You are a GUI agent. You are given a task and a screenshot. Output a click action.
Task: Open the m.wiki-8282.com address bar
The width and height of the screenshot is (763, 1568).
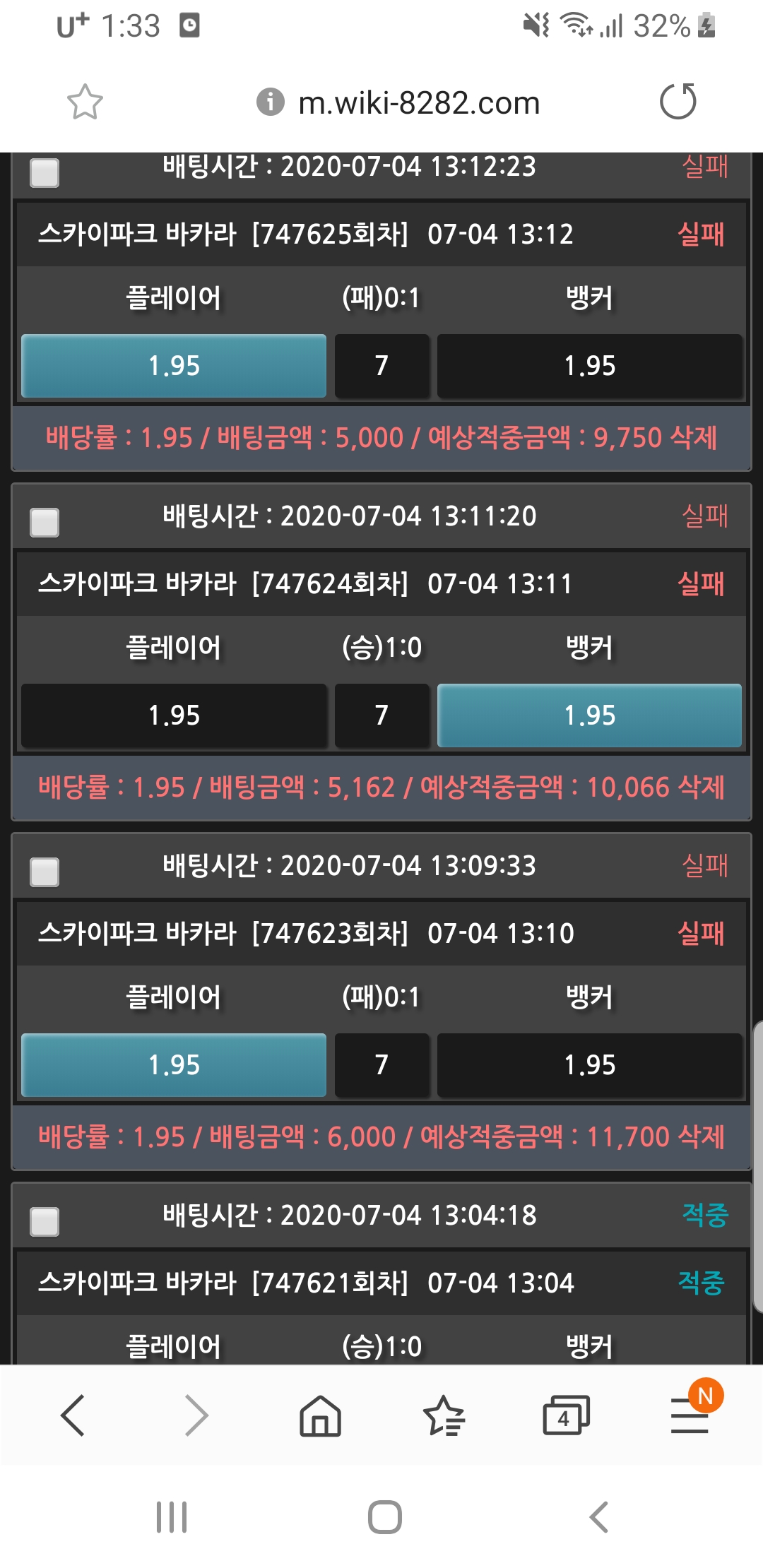click(418, 103)
